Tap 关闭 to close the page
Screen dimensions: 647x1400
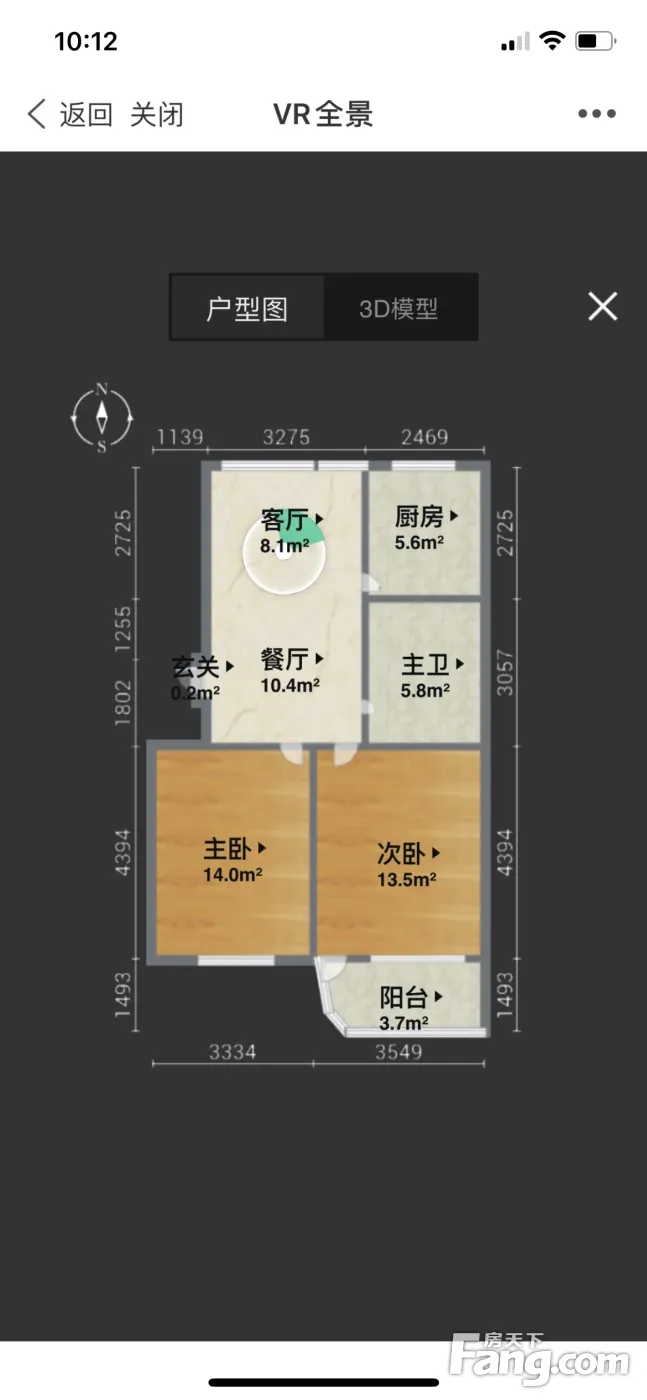pyautogui.click(x=157, y=114)
